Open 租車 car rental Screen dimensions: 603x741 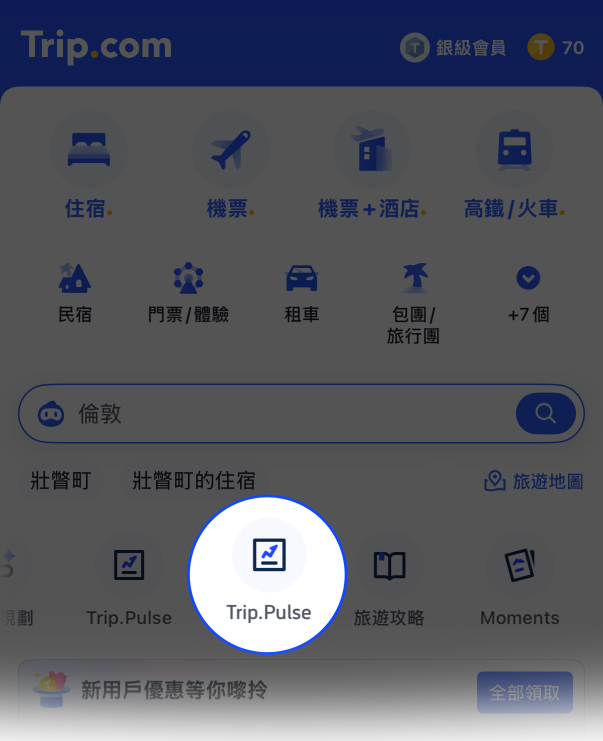point(301,291)
